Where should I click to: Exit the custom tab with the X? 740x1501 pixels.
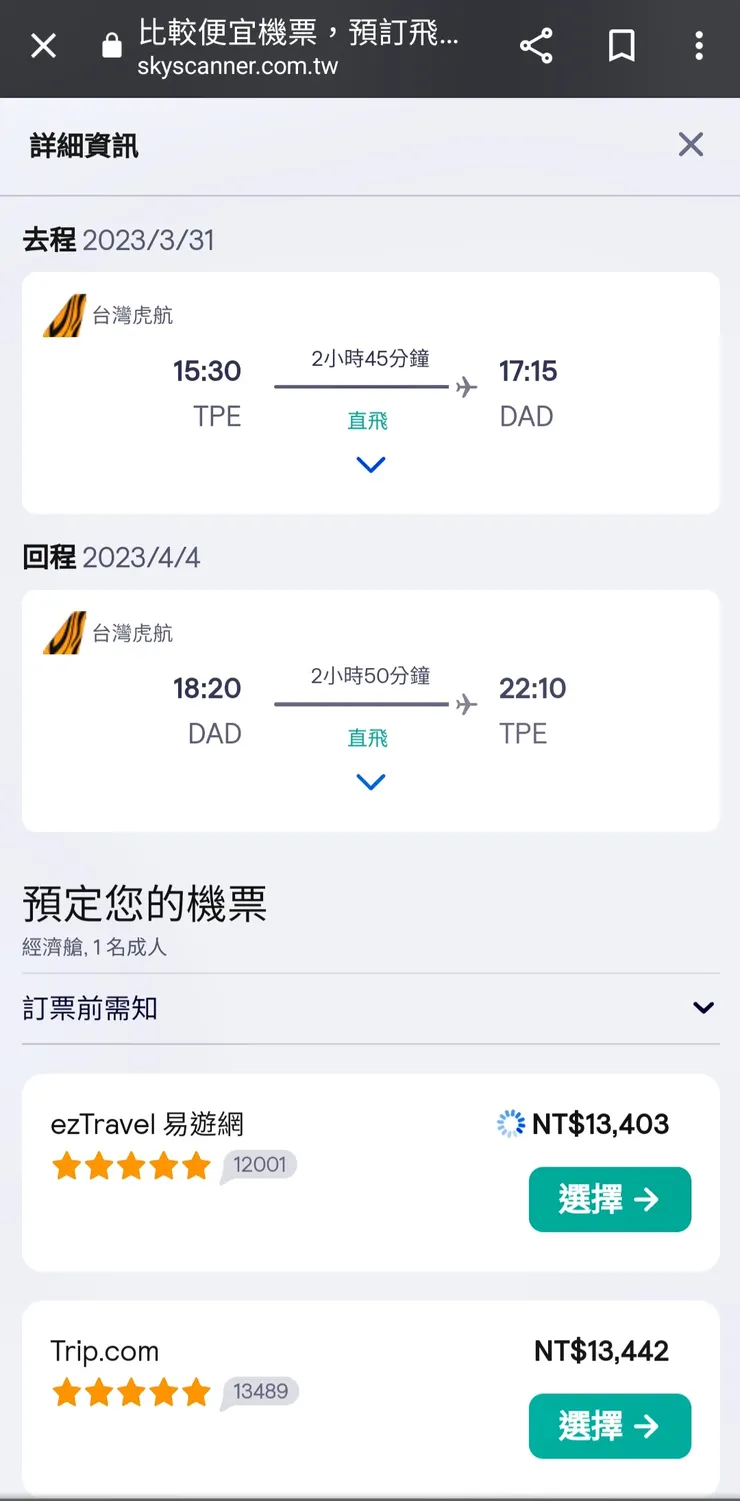click(43, 46)
